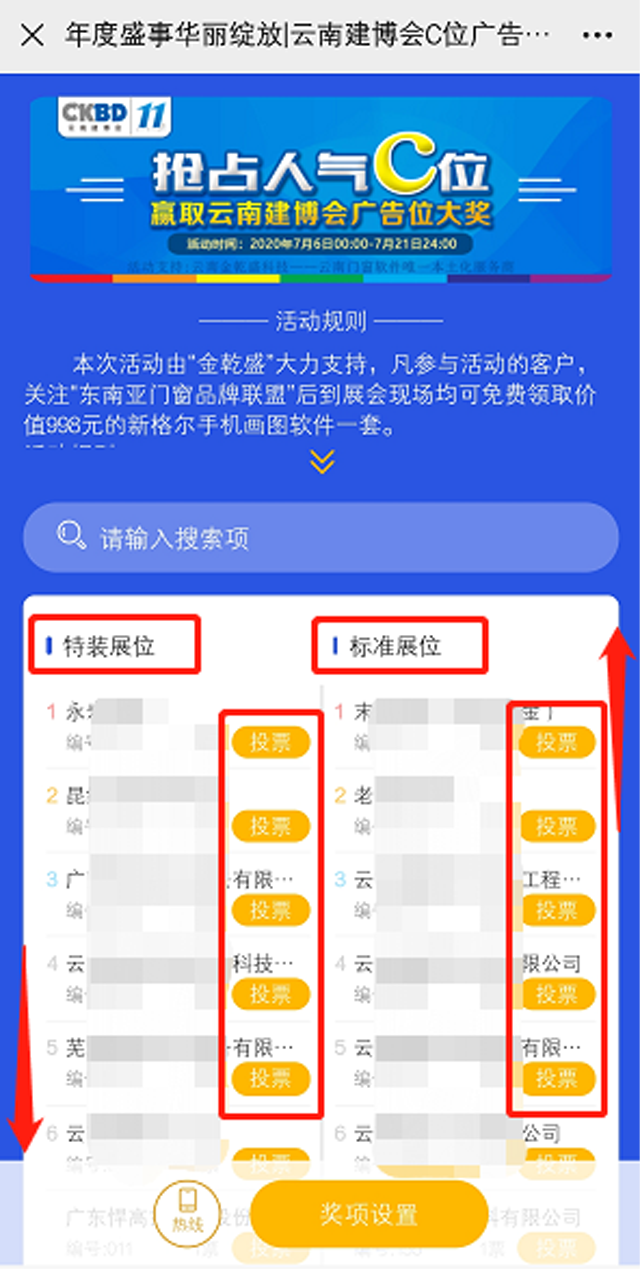Call the 热线 hotline icon
The width and height of the screenshot is (640, 1269).
pos(186,1213)
